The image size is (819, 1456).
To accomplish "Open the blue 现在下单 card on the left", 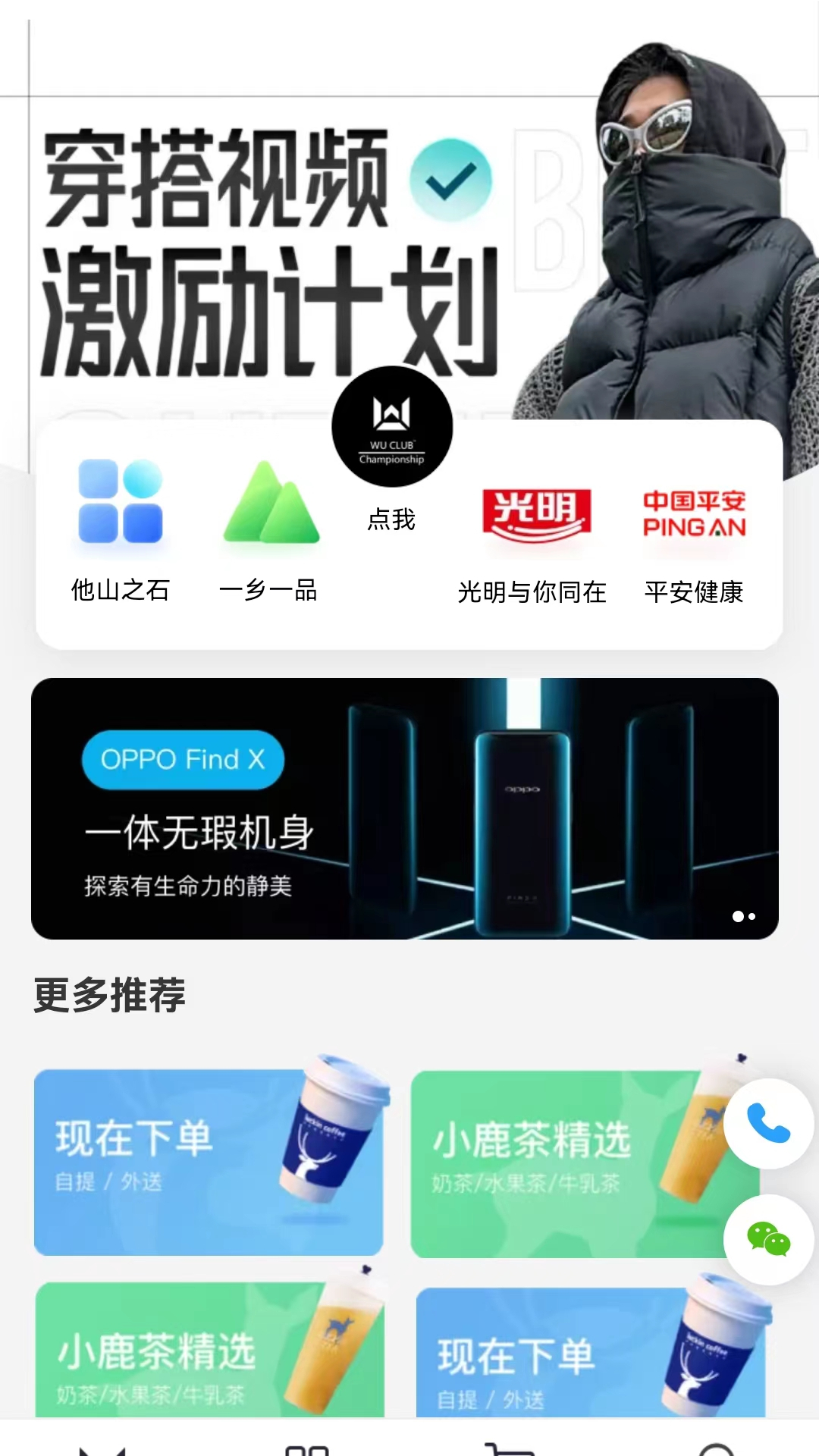I will 208,1162.
